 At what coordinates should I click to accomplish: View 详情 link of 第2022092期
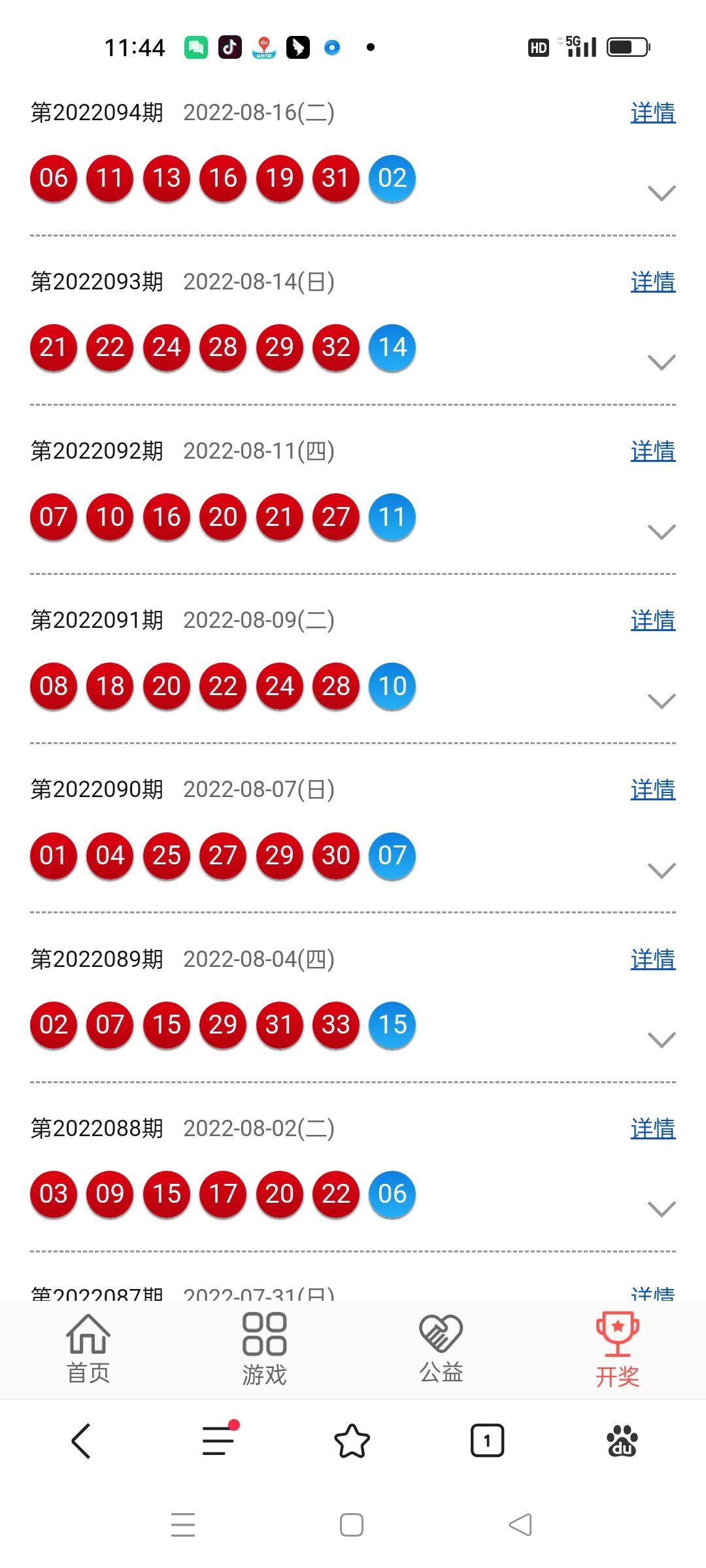[x=652, y=451]
